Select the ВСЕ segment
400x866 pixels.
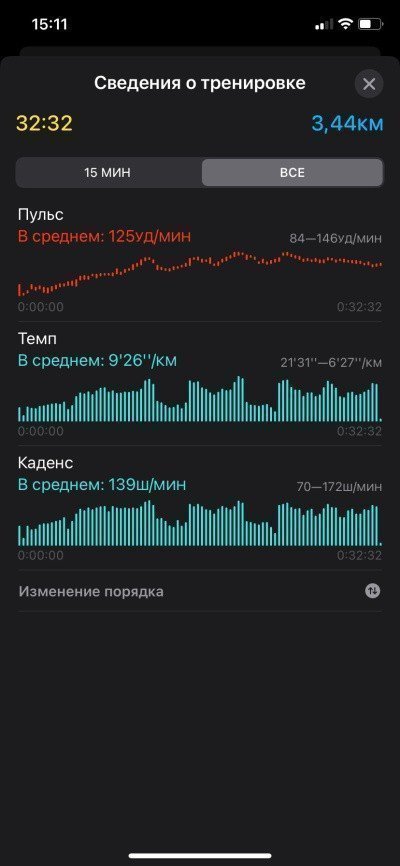click(292, 172)
